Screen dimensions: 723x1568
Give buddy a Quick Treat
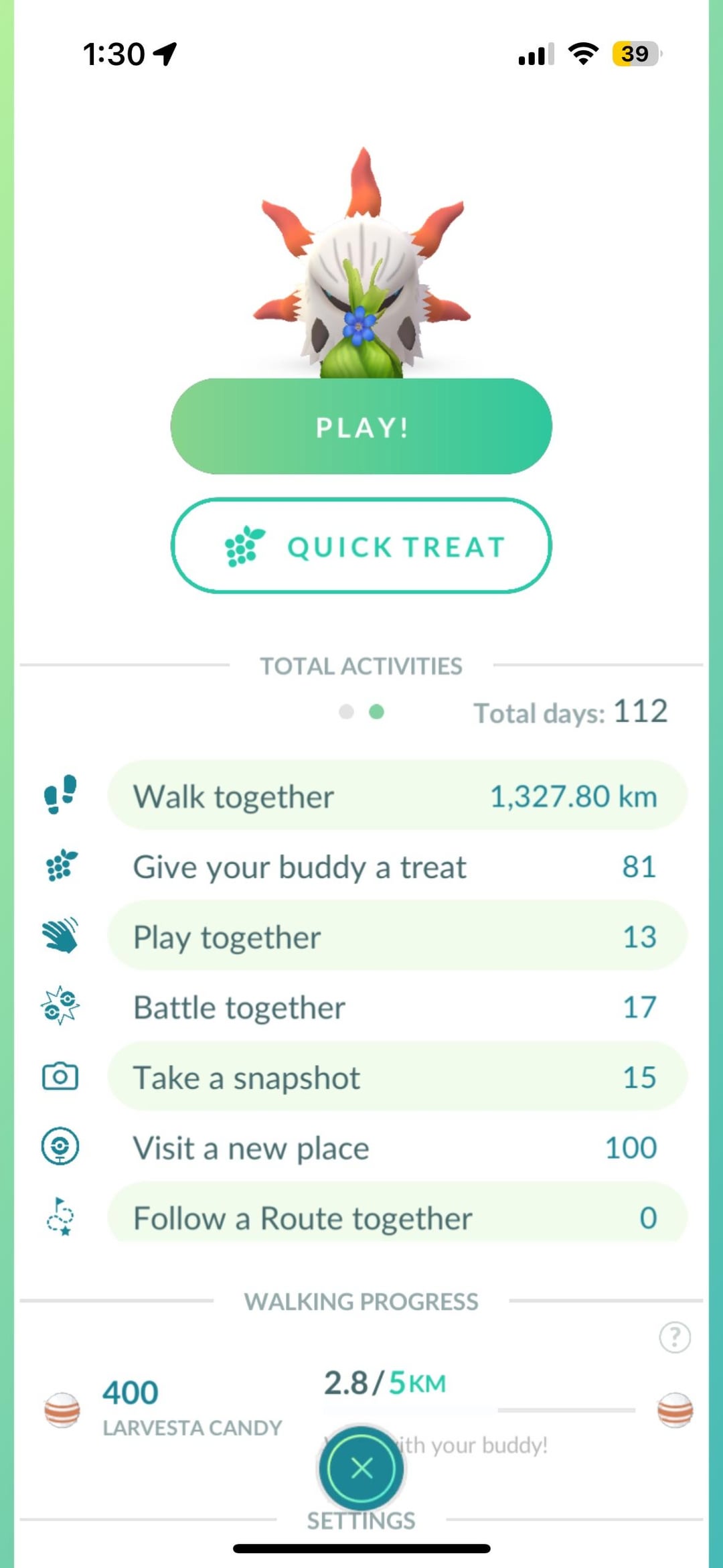361,546
